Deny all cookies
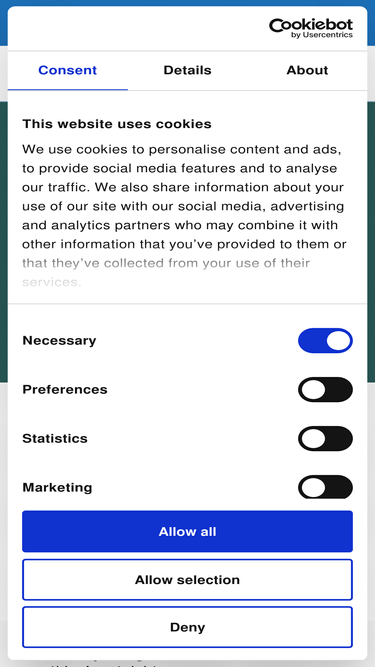The height and width of the screenshot is (667, 375). click(x=188, y=627)
